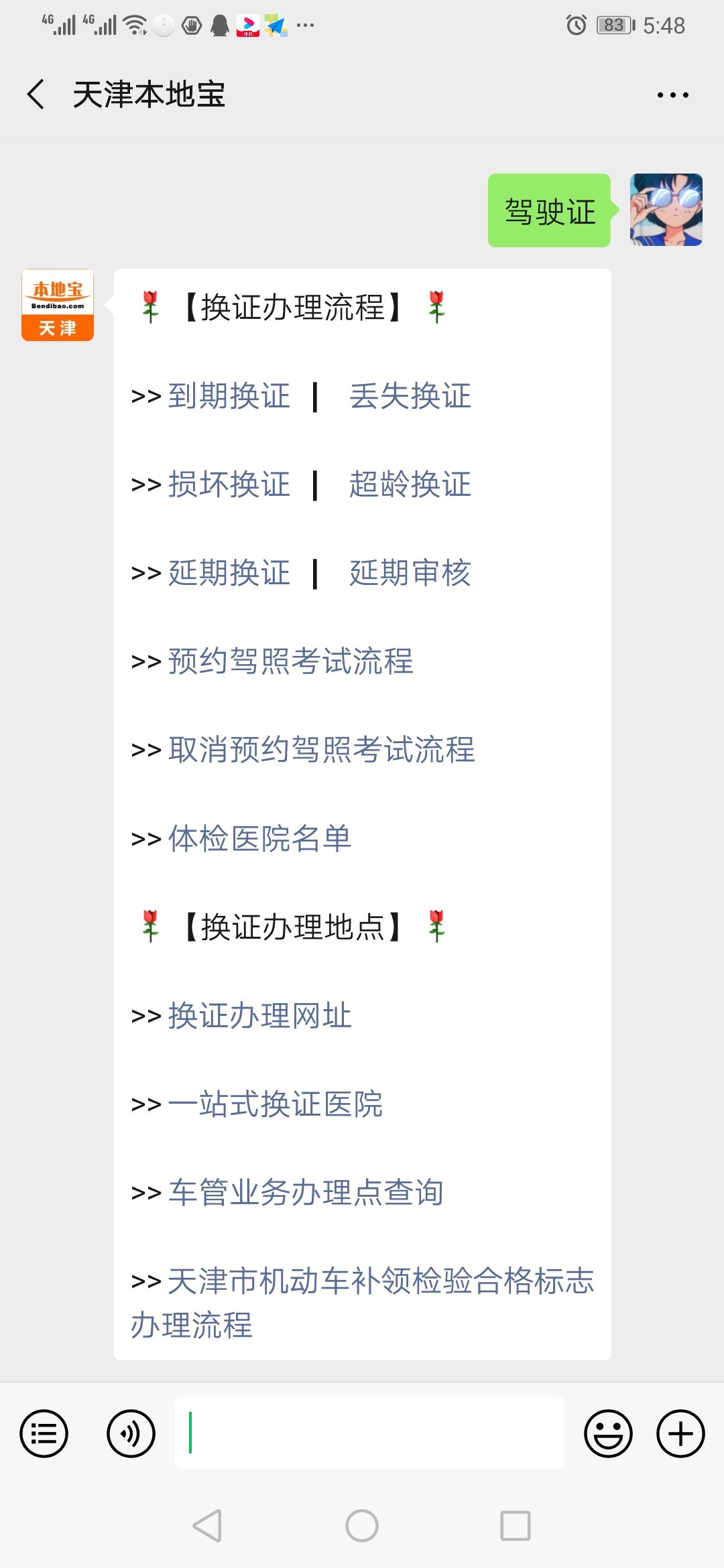Focus the message text field
The width and height of the screenshot is (724, 1568).
[x=369, y=1433]
